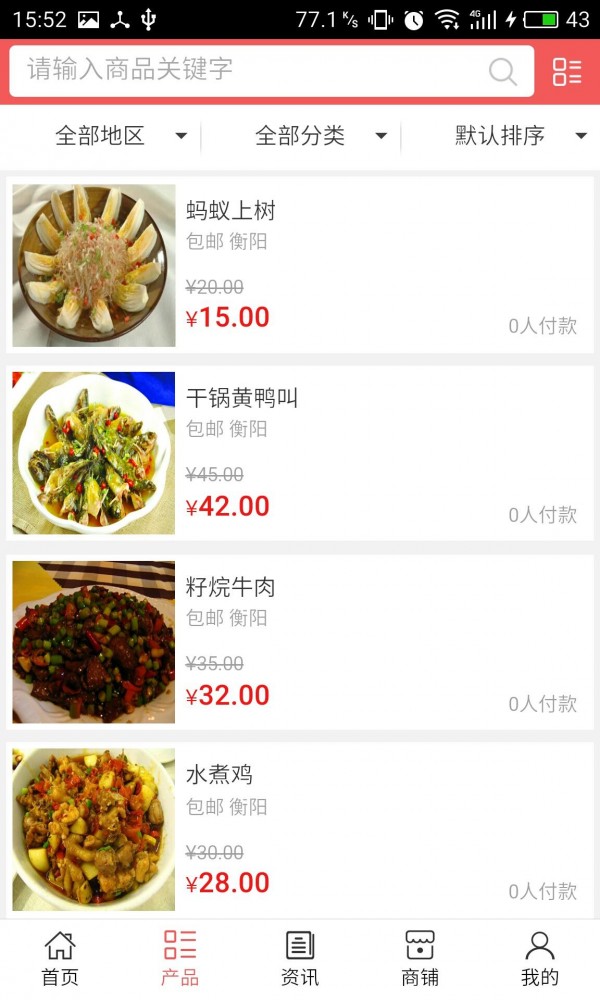Tap the product keyword search field
600x1000 pixels.
[x=250, y=70]
